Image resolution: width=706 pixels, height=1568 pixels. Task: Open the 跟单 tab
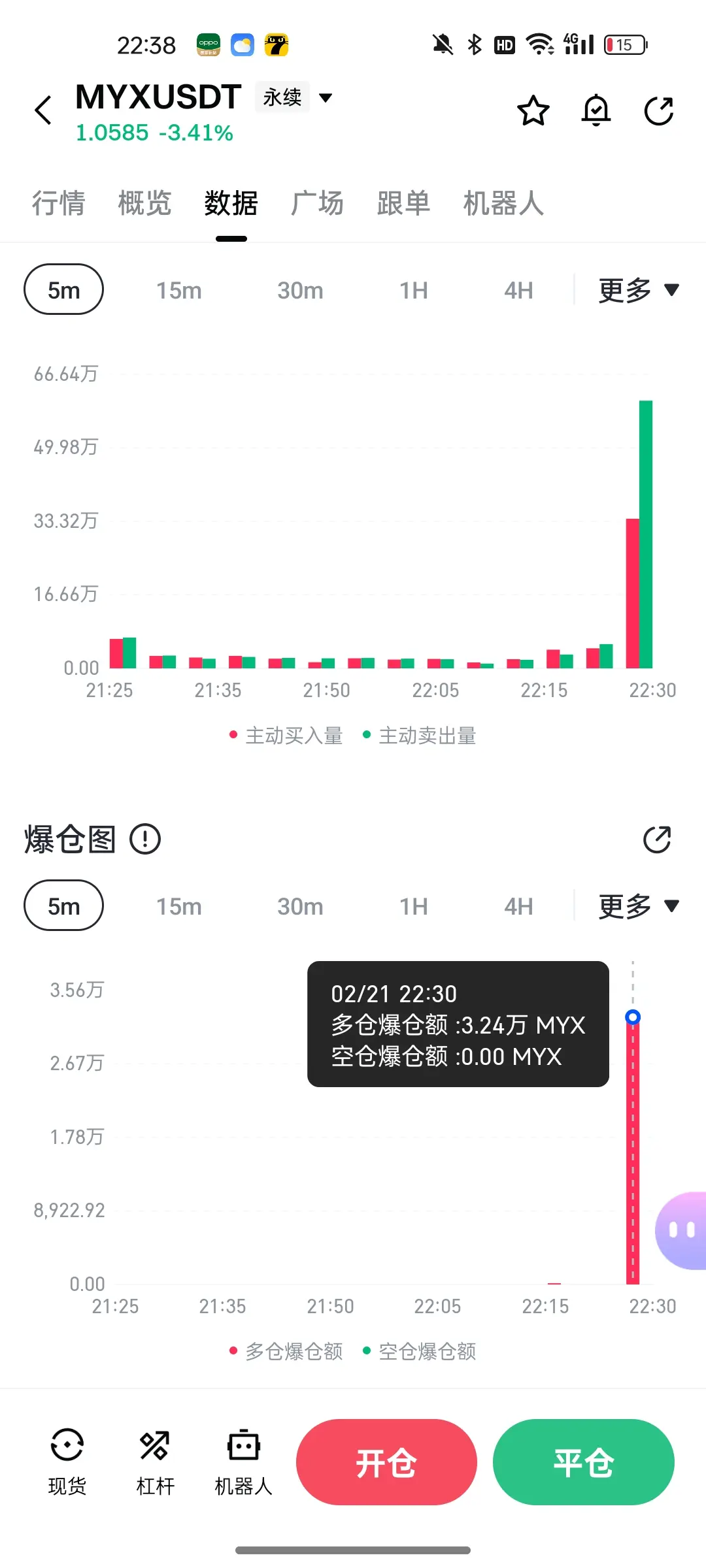point(403,203)
